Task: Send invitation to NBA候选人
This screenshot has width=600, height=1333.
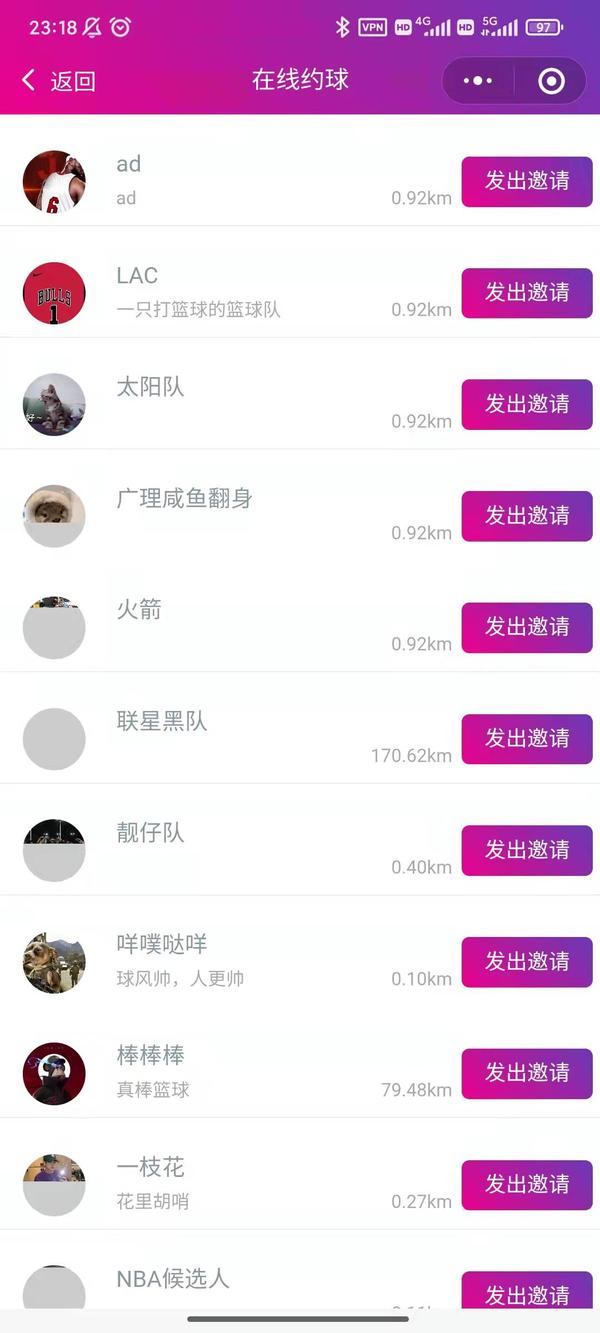Action: pos(526,1293)
